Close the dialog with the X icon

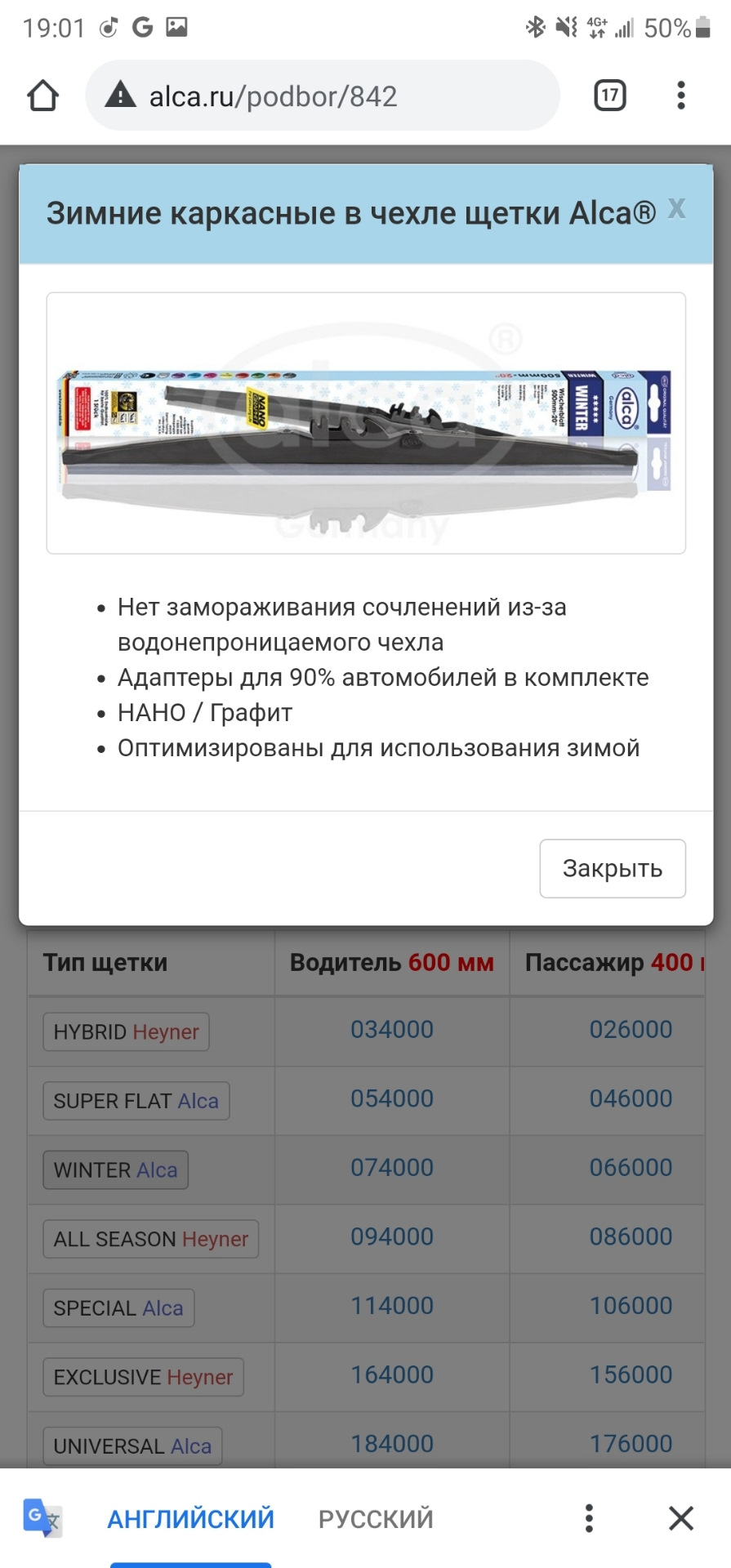(676, 209)
